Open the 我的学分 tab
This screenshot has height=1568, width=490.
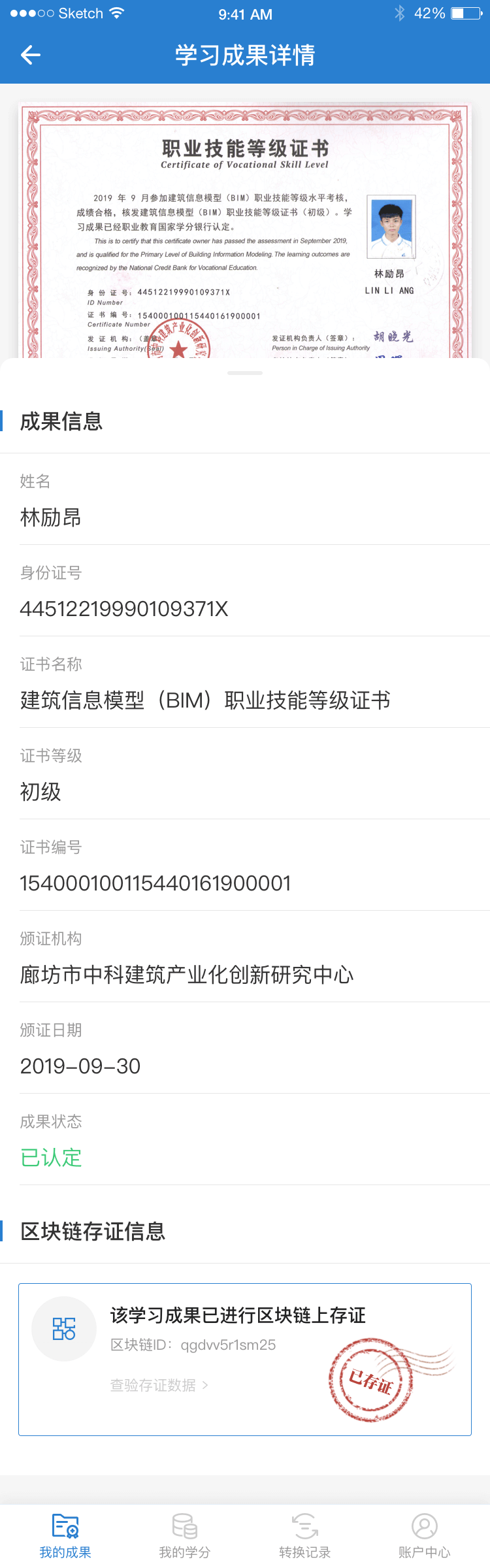tap(185, 1535)
